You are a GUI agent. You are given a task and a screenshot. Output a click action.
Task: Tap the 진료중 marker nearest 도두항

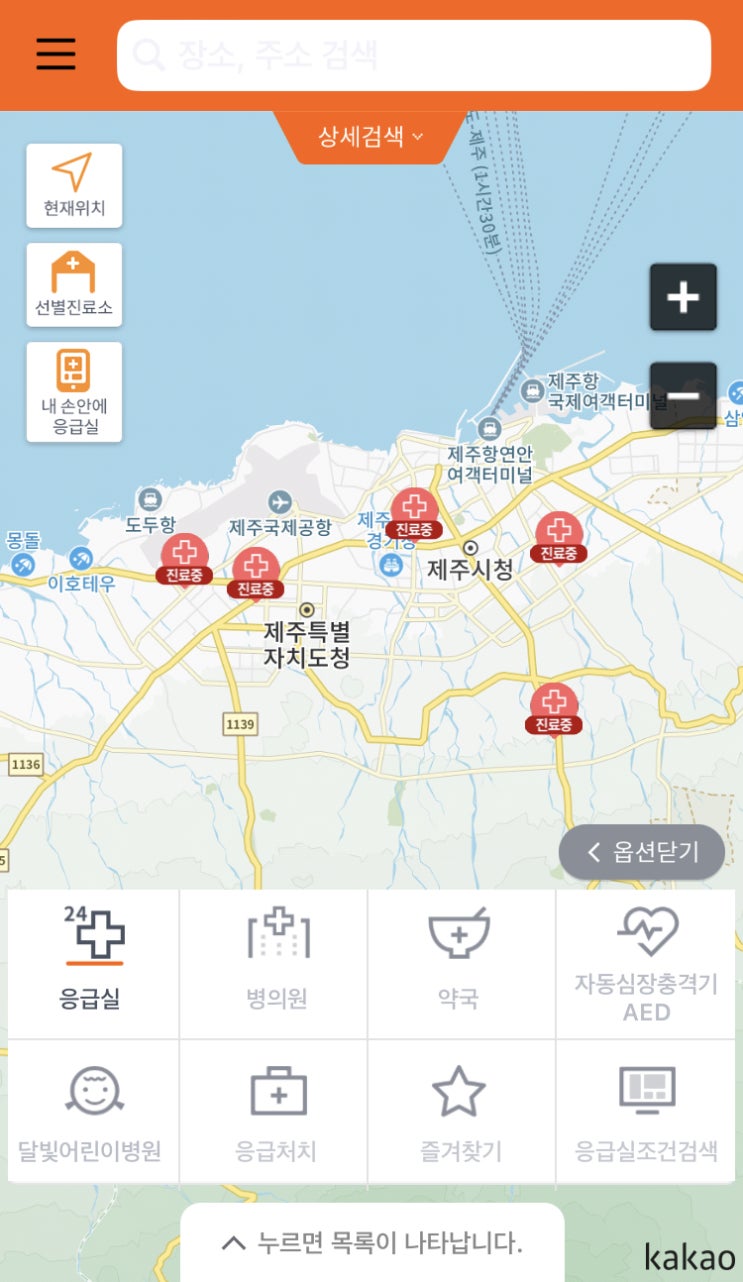pyautogui.click(x=184, y=561)
